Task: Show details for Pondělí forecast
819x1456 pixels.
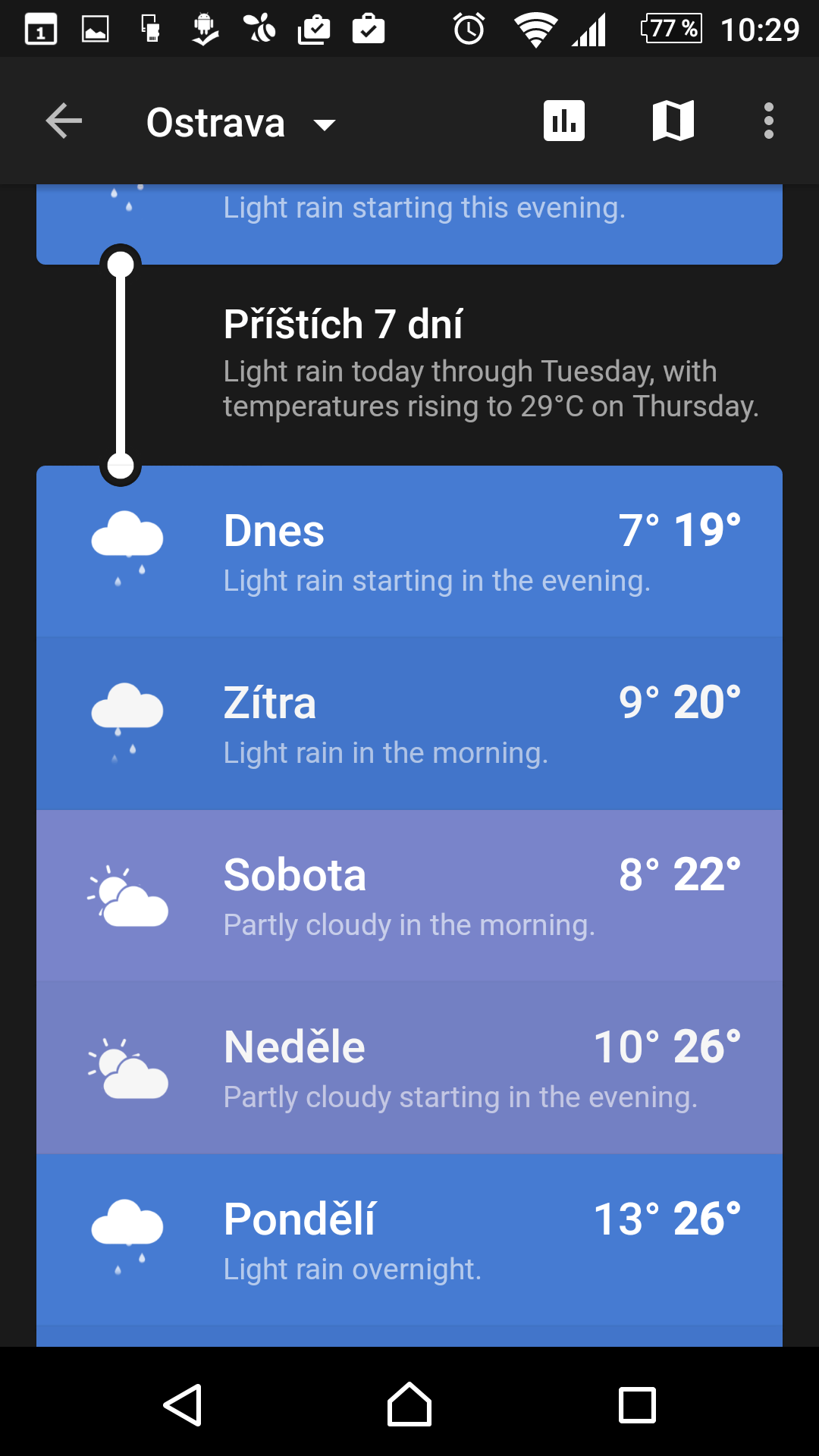Action: point(409,1240)
